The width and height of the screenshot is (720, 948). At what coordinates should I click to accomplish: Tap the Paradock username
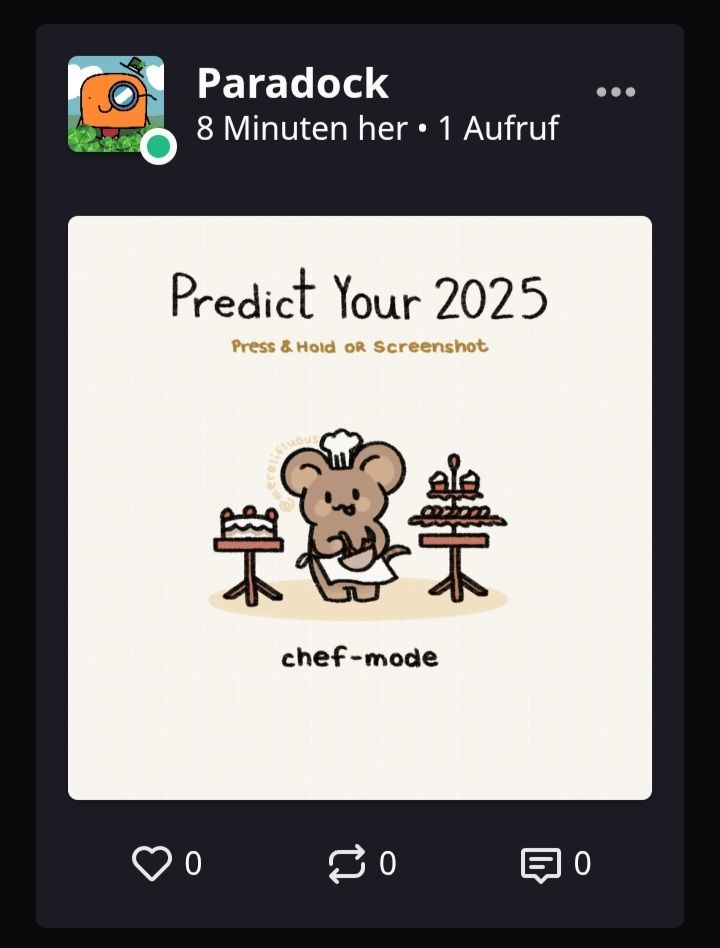(292, 83)
